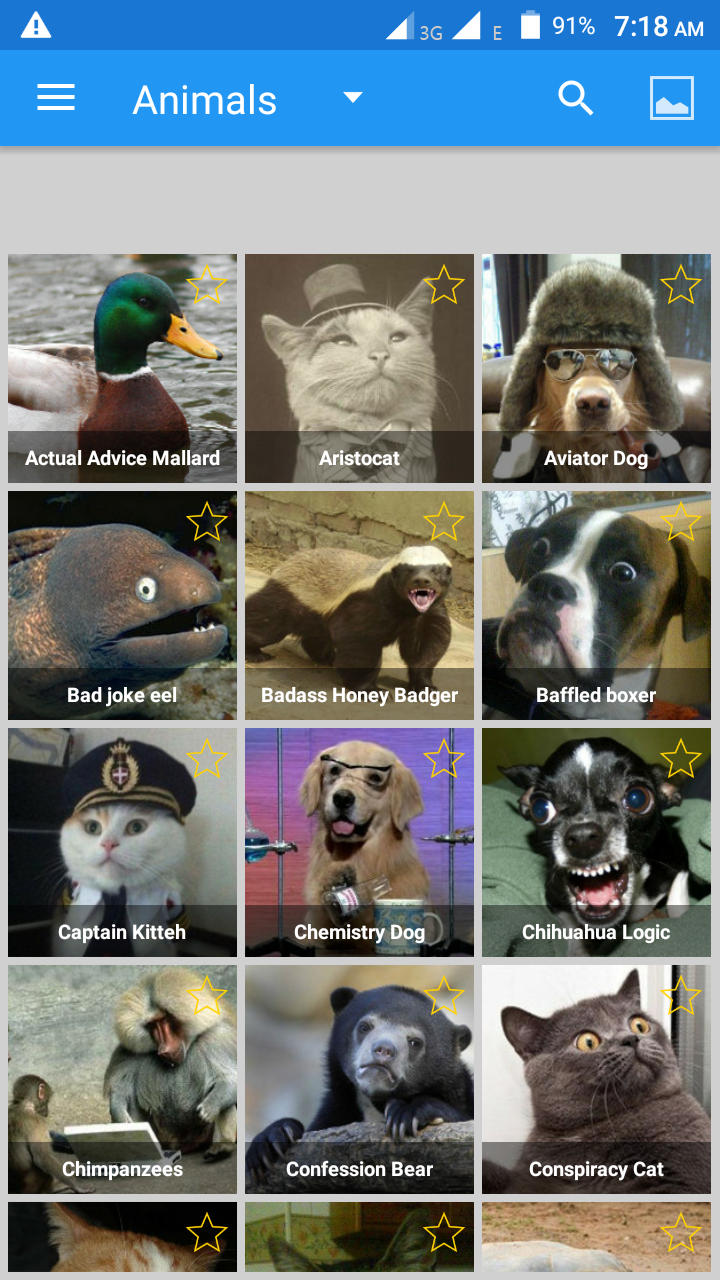Favorite the Chihuahua Logic meme
Viewport: 720px width, 1280px height.
click(x=681, y=759)
